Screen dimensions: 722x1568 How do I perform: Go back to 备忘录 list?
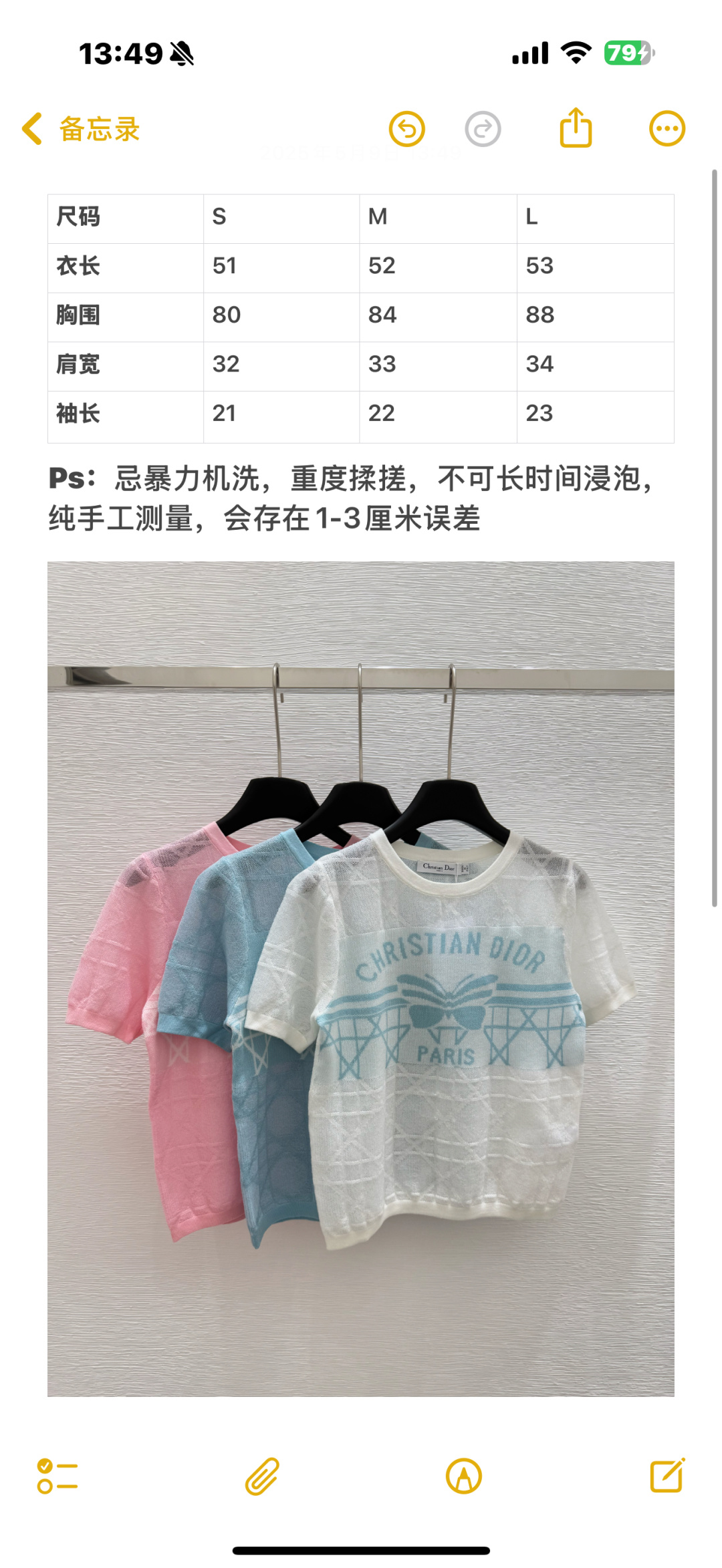coord(80,129)
